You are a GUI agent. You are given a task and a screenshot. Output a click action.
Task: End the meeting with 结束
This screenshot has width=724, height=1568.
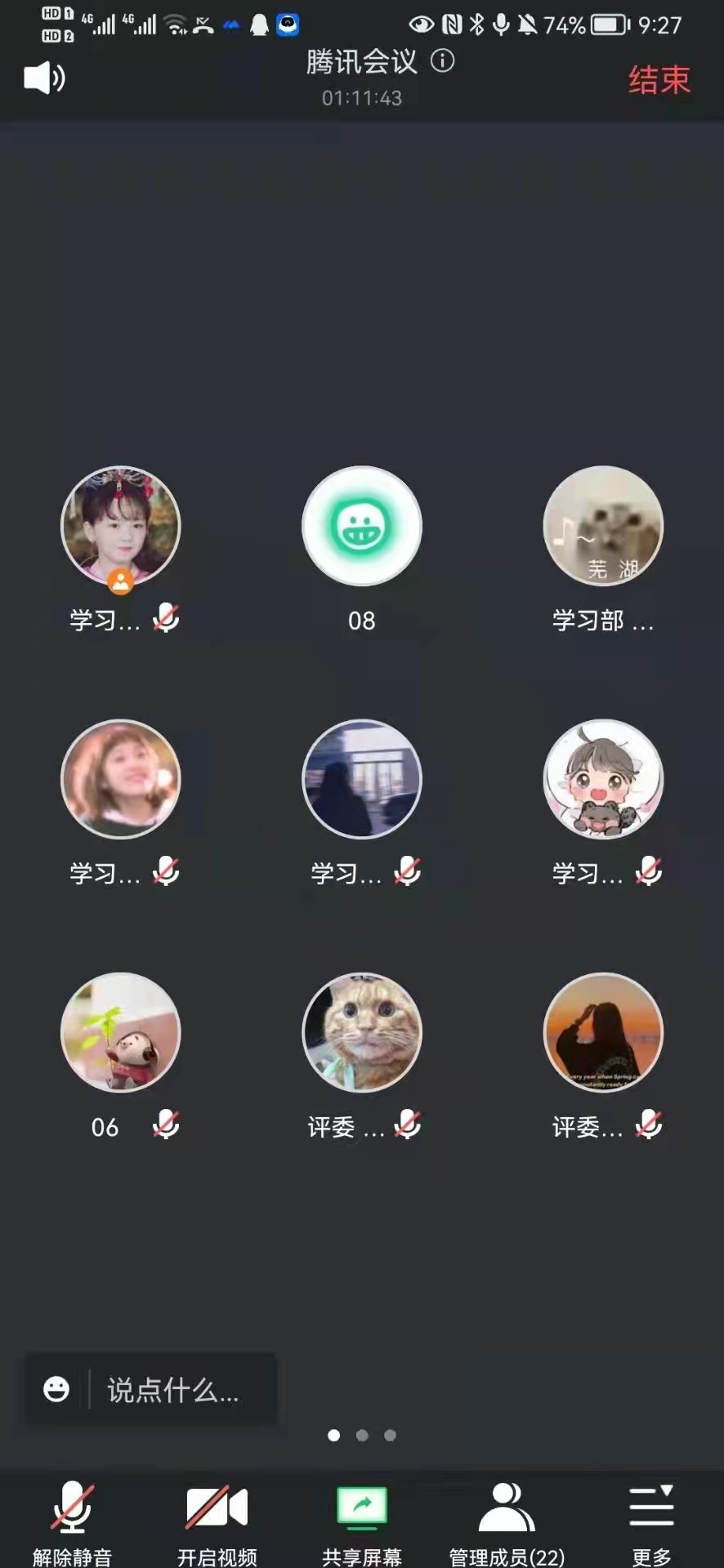[659, 80]
